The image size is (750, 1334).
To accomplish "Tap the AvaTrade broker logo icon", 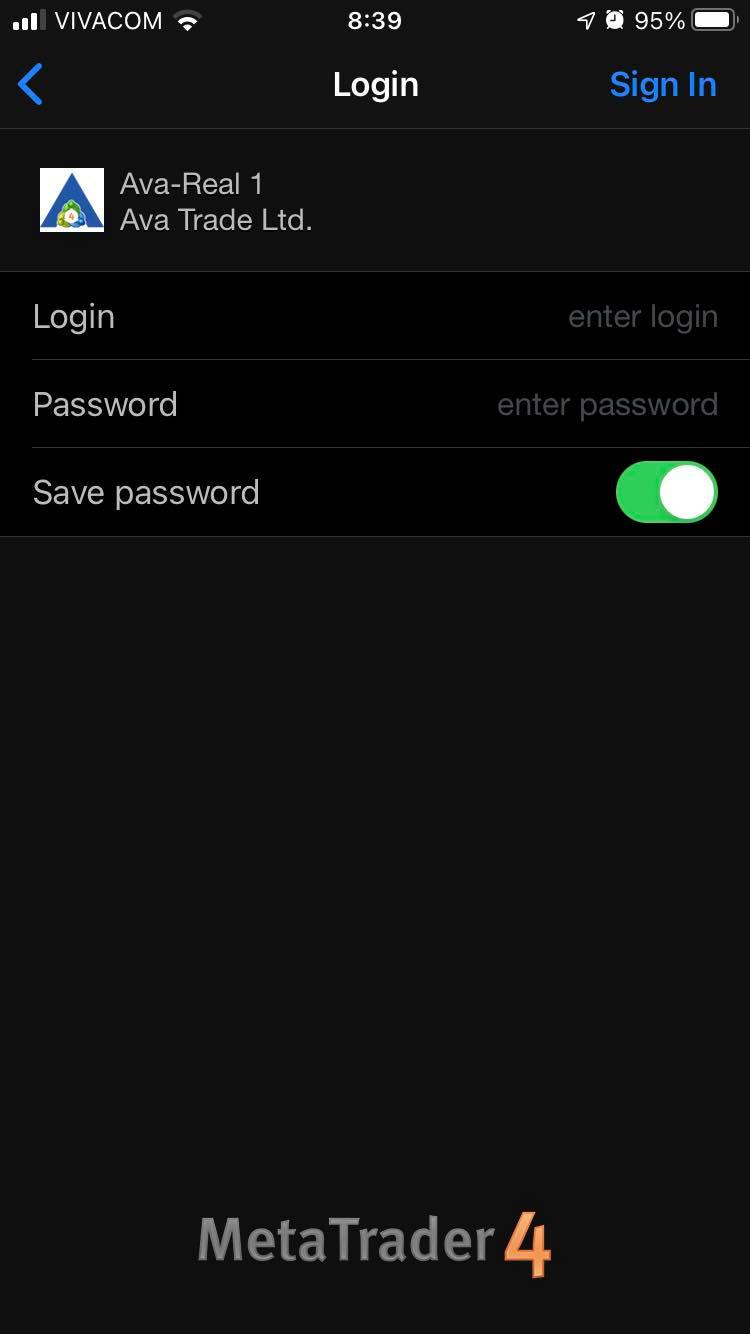I will 71,200.
